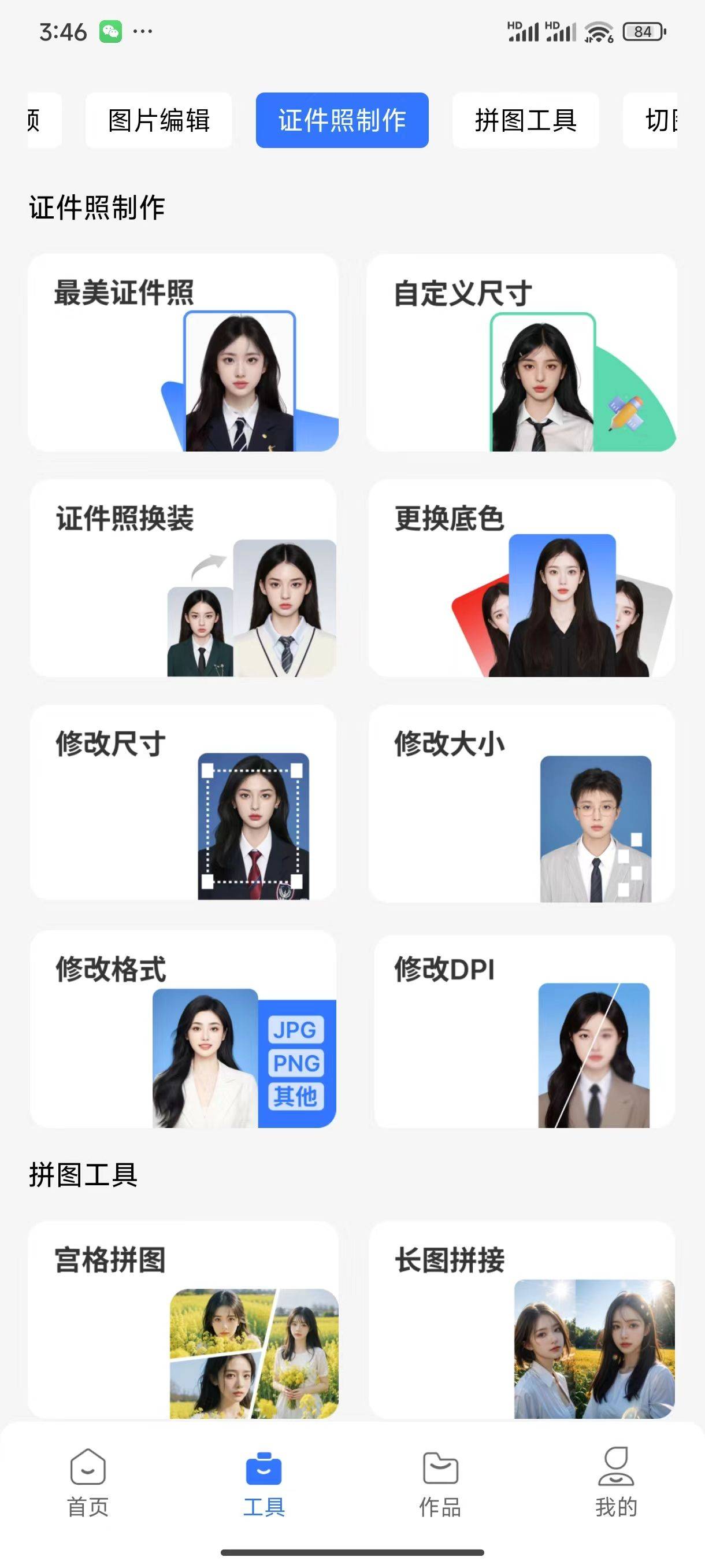Switch to the 图片编辑 tab
Screen dimensions: 705x1568
pyautogui.click(x=159, y=120)
